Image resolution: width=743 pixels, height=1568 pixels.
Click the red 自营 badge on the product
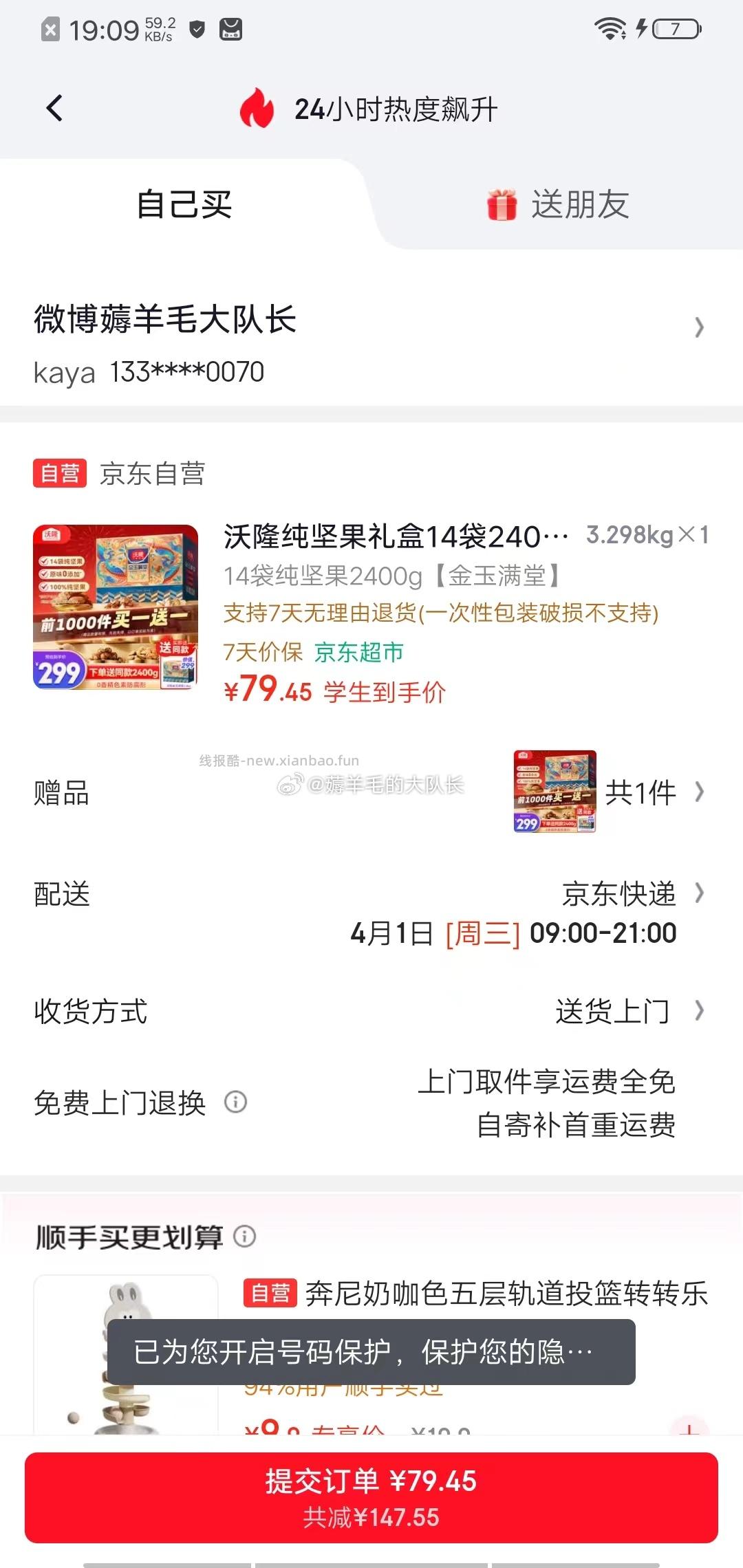point(61,472)
